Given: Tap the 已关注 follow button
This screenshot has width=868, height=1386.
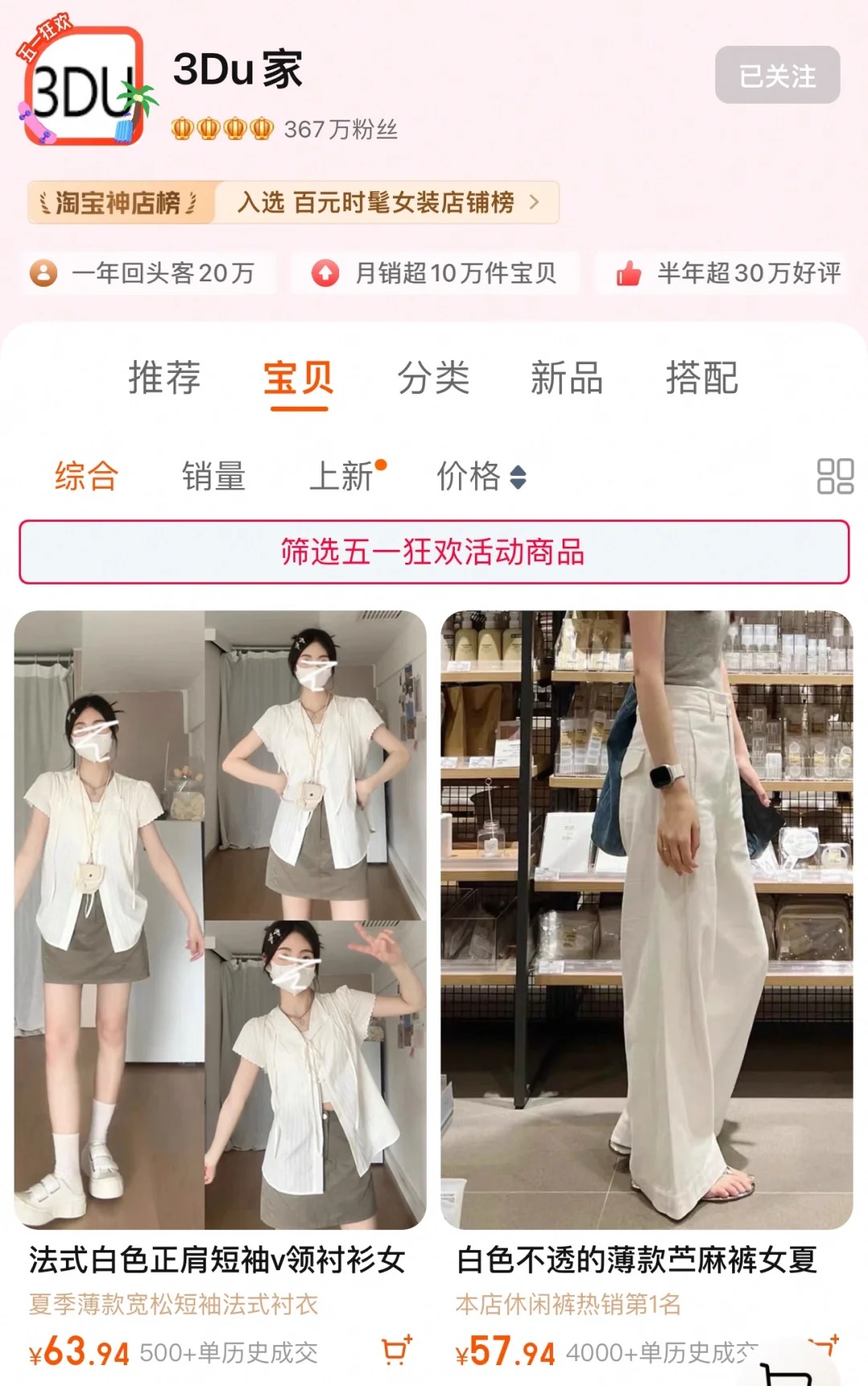Looking at the screenshot, I should [777, 76].
